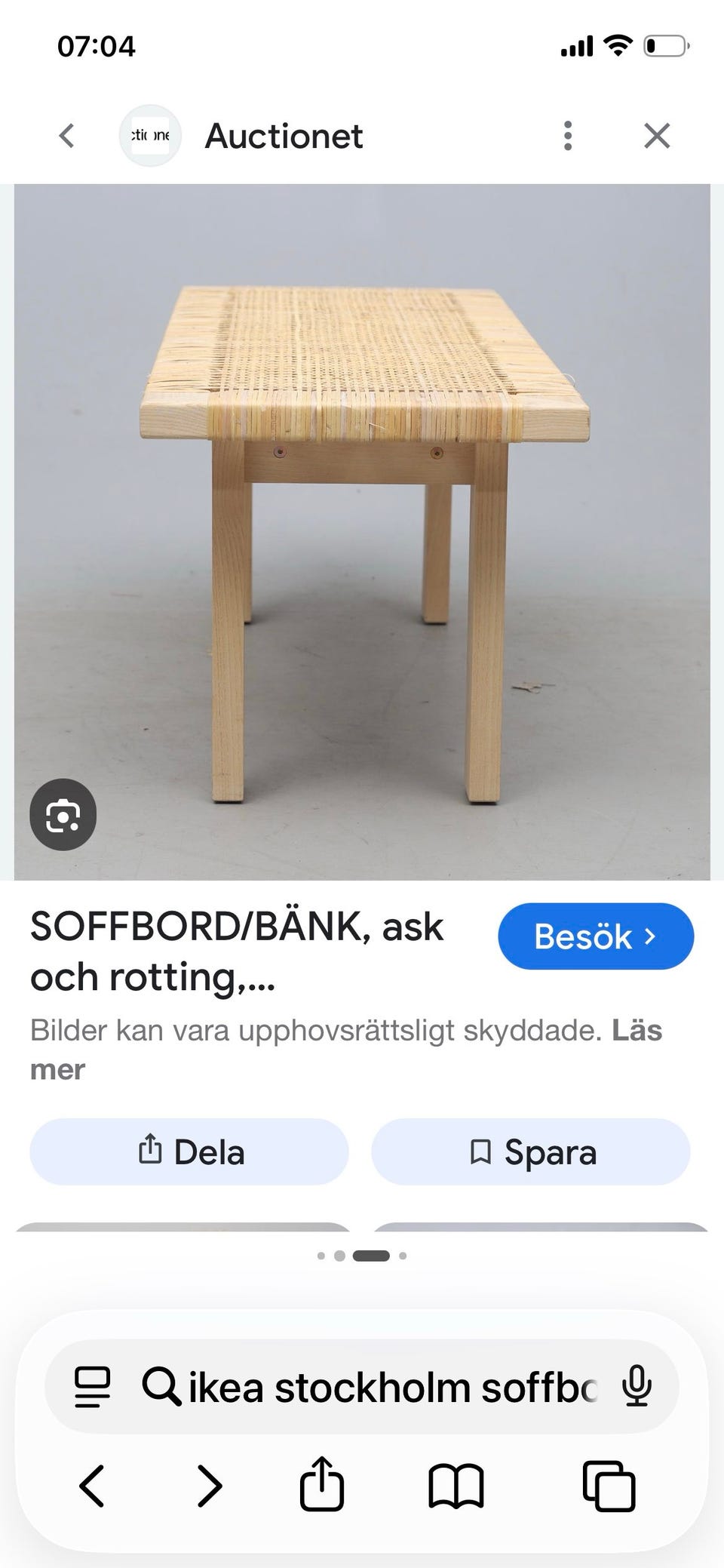
Task: Open Safari page settings menu
Action: click(x=93, y=1387)
